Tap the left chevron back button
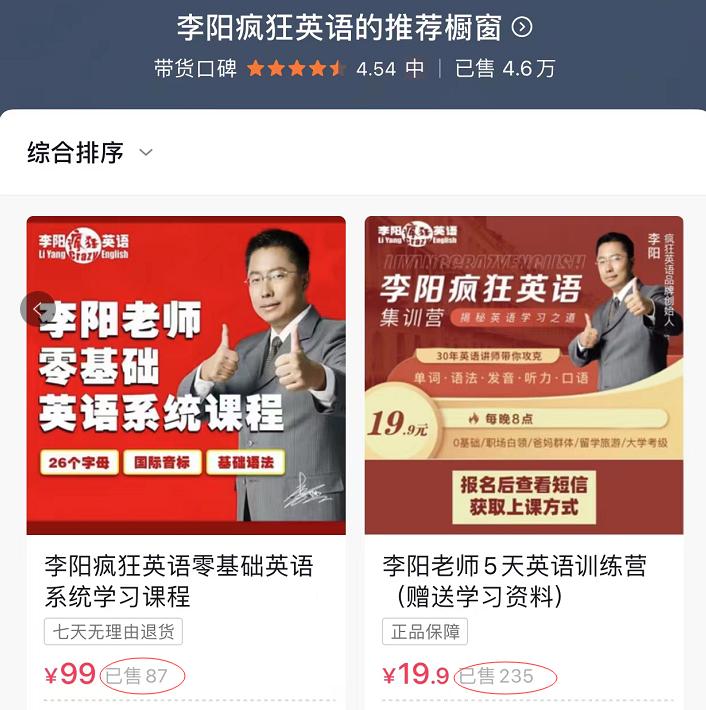Screen dimensions: 706x710 tap(37, 309)
